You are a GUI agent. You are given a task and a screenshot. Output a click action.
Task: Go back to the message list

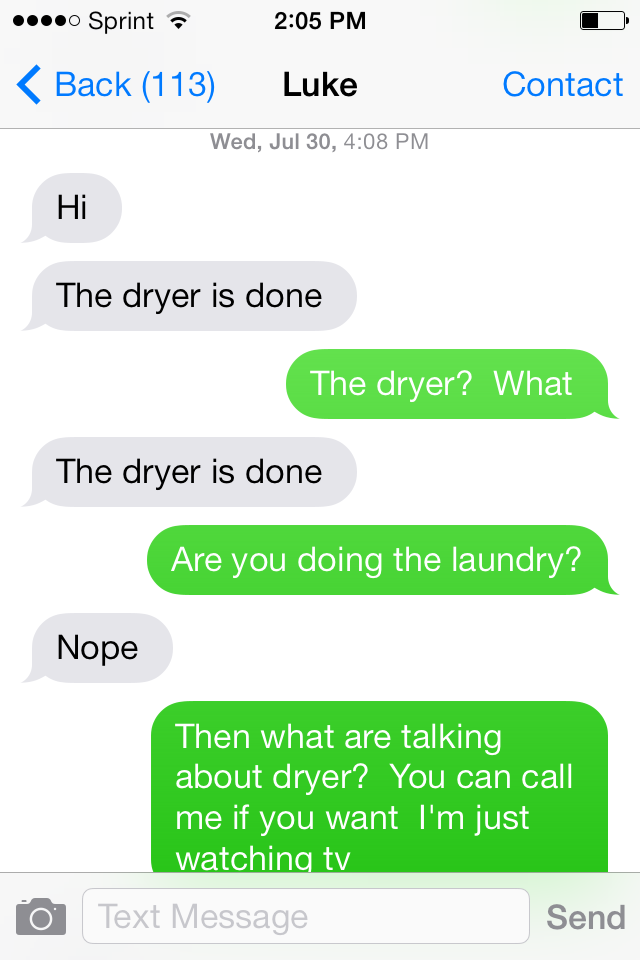(x=115, y=86)
